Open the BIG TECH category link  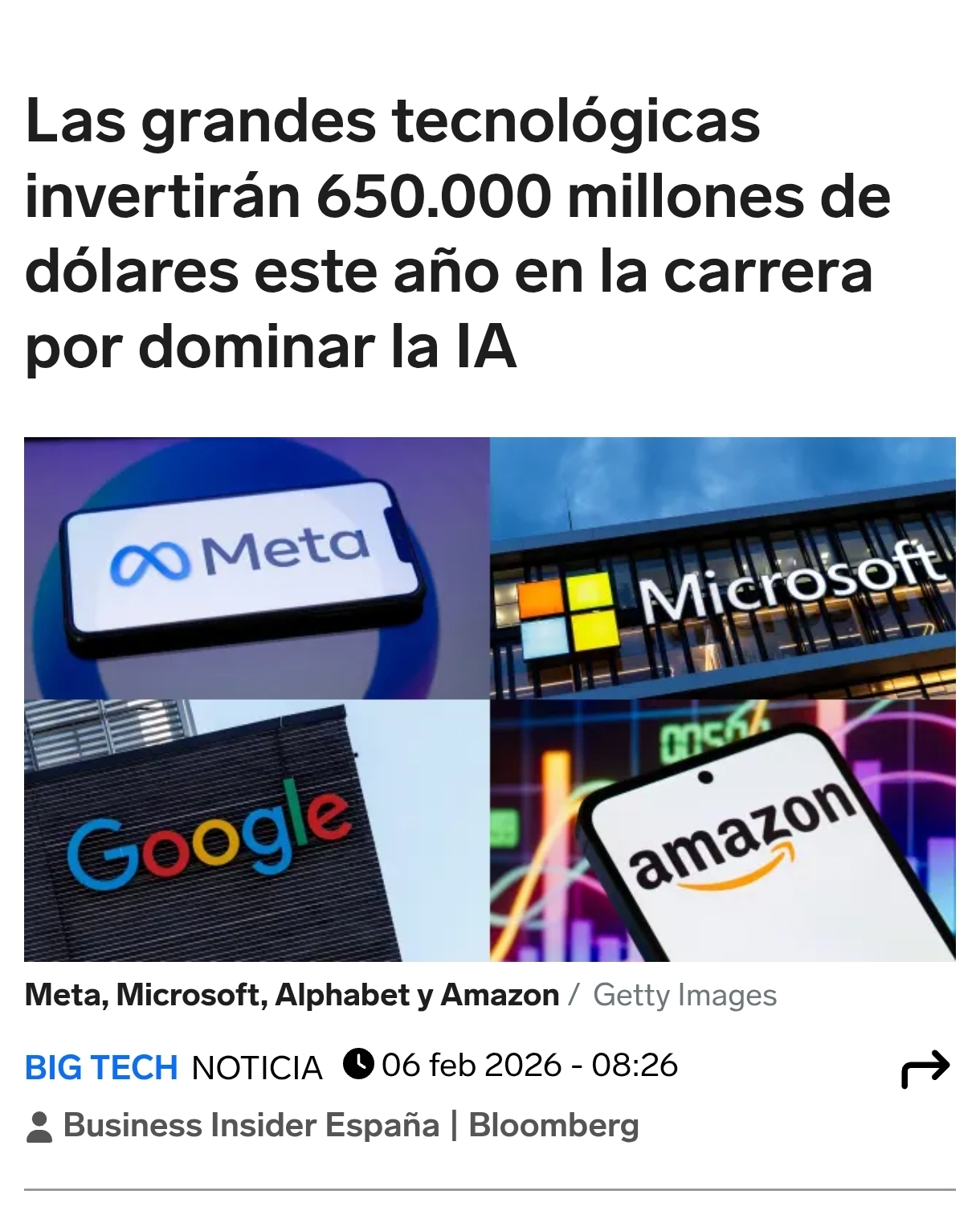point(101,1068)
